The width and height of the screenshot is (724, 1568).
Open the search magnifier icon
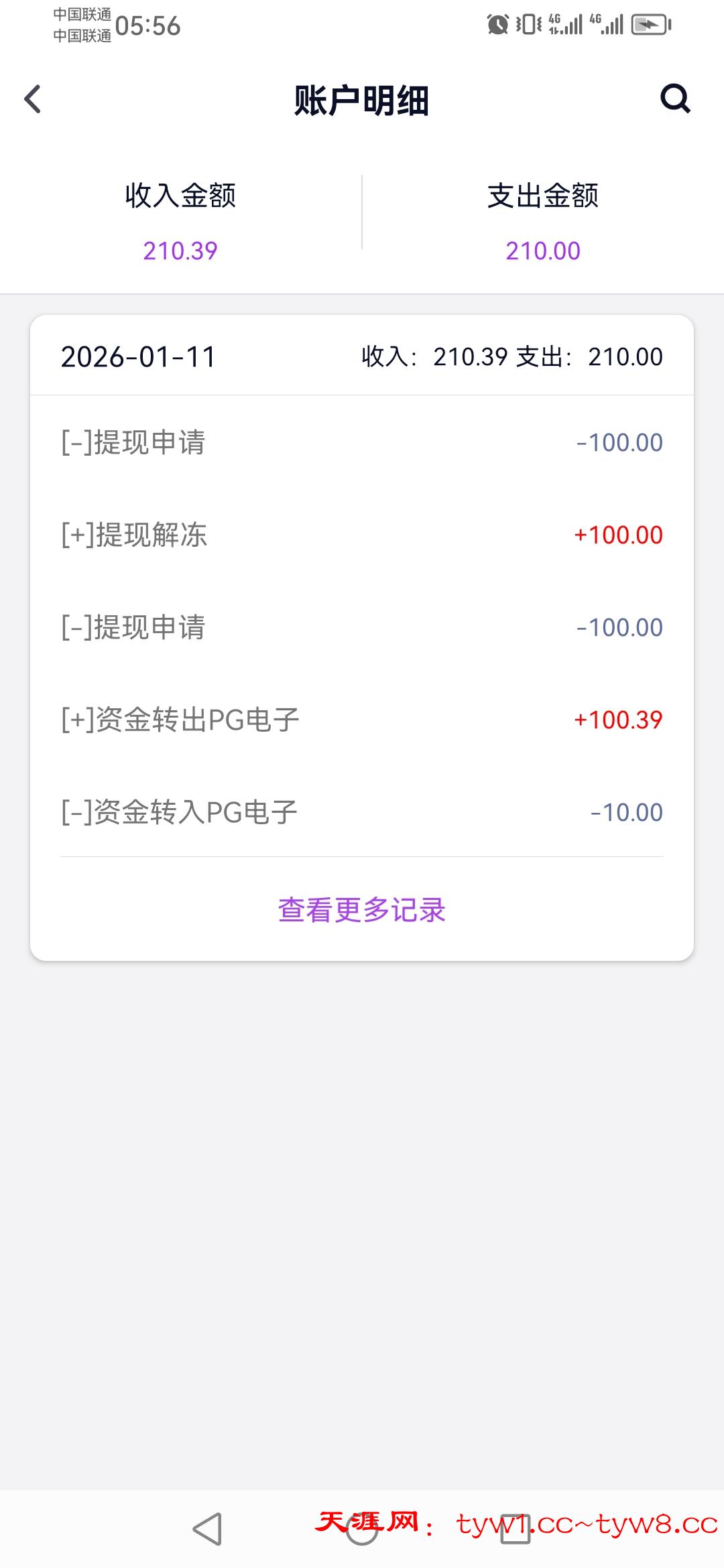[x=674, y=99]
